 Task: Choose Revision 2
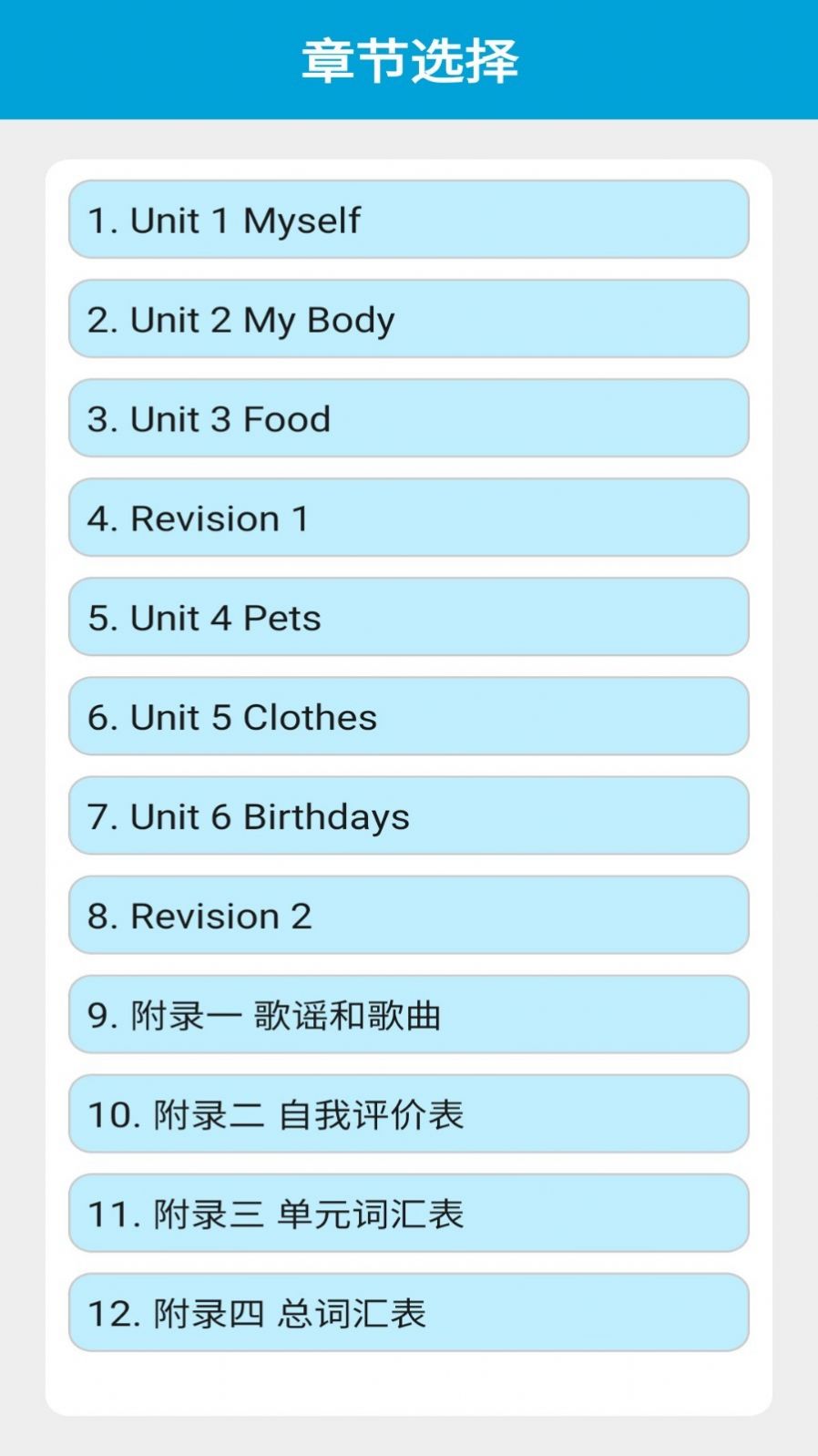tap(408, 916)
